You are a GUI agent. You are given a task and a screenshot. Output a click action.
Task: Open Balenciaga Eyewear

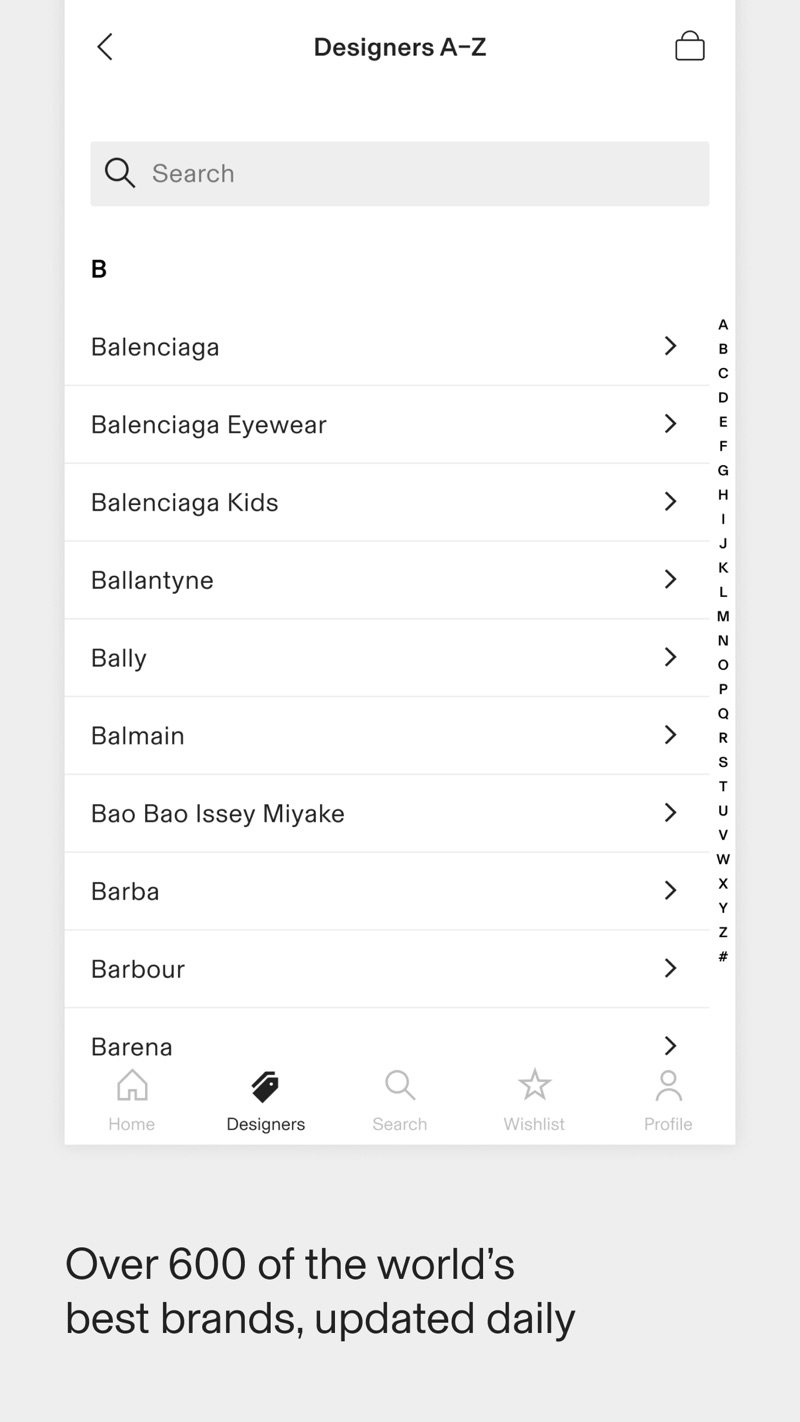tap(387, 425)
